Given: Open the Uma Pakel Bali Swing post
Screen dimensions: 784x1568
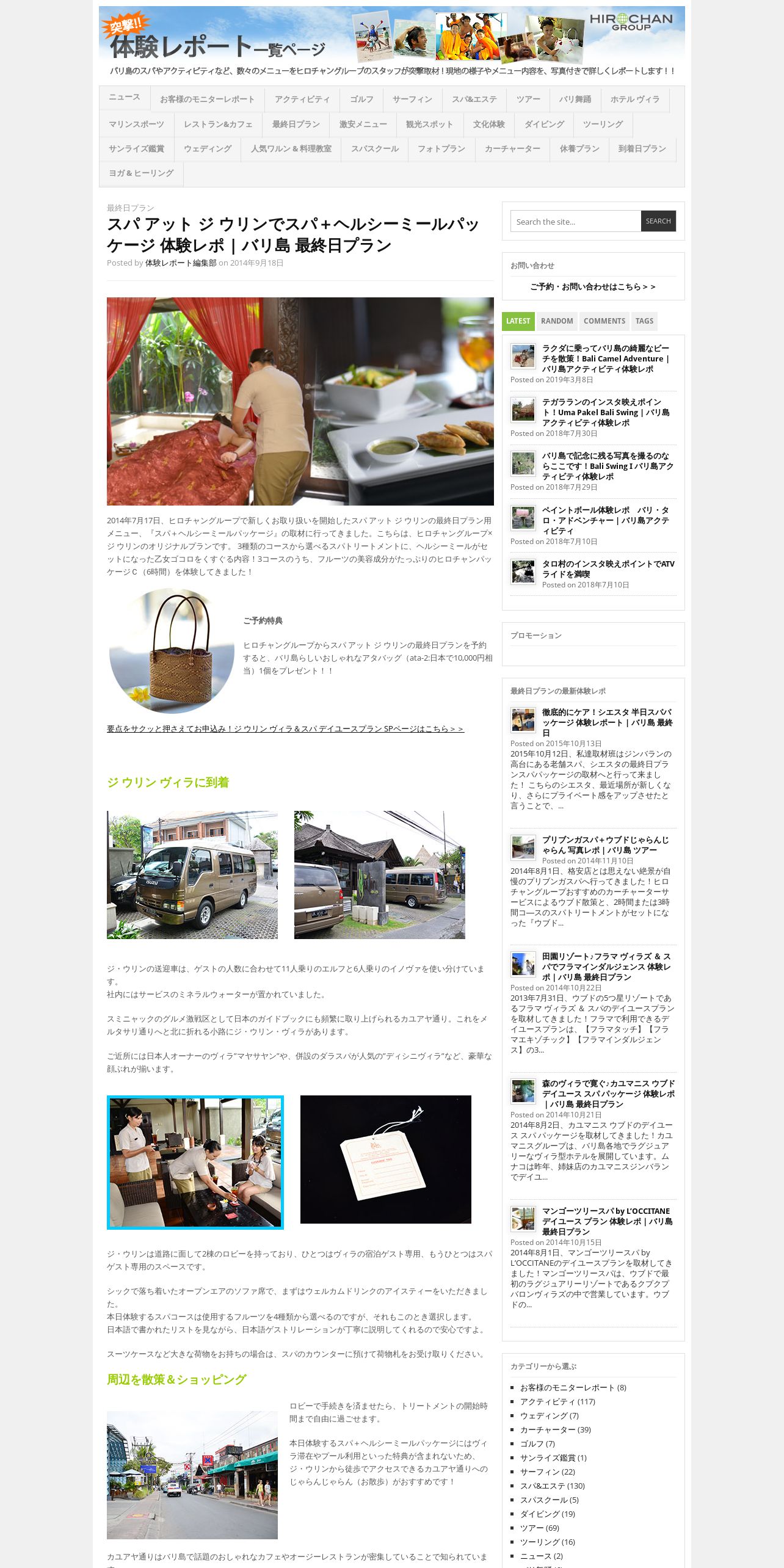Looking at the screenshot, I should tap(606, 412).
